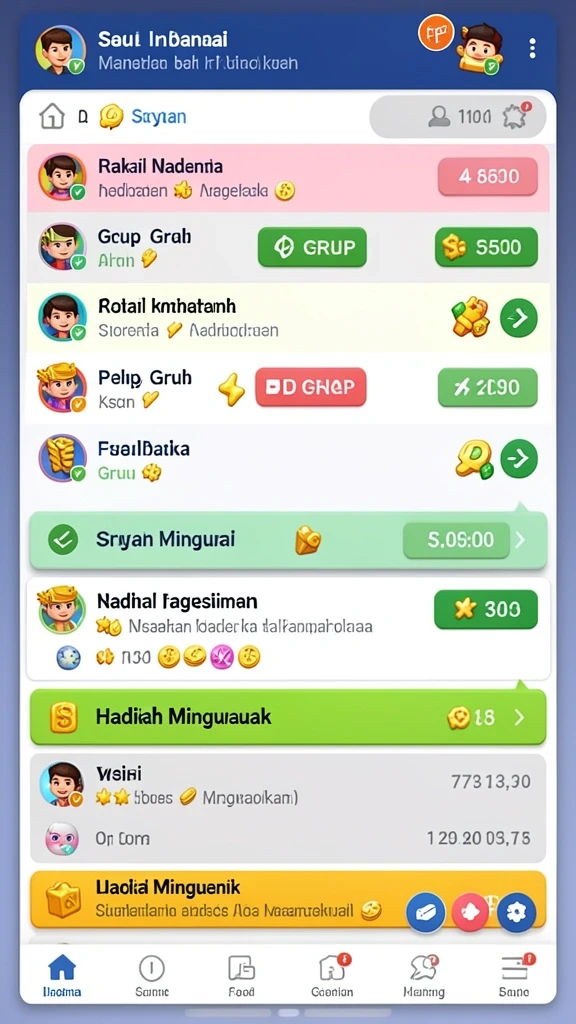Tap the green 5500 coin button
The width and height of the screenshot is (576, 1024).
pos(486,247)
